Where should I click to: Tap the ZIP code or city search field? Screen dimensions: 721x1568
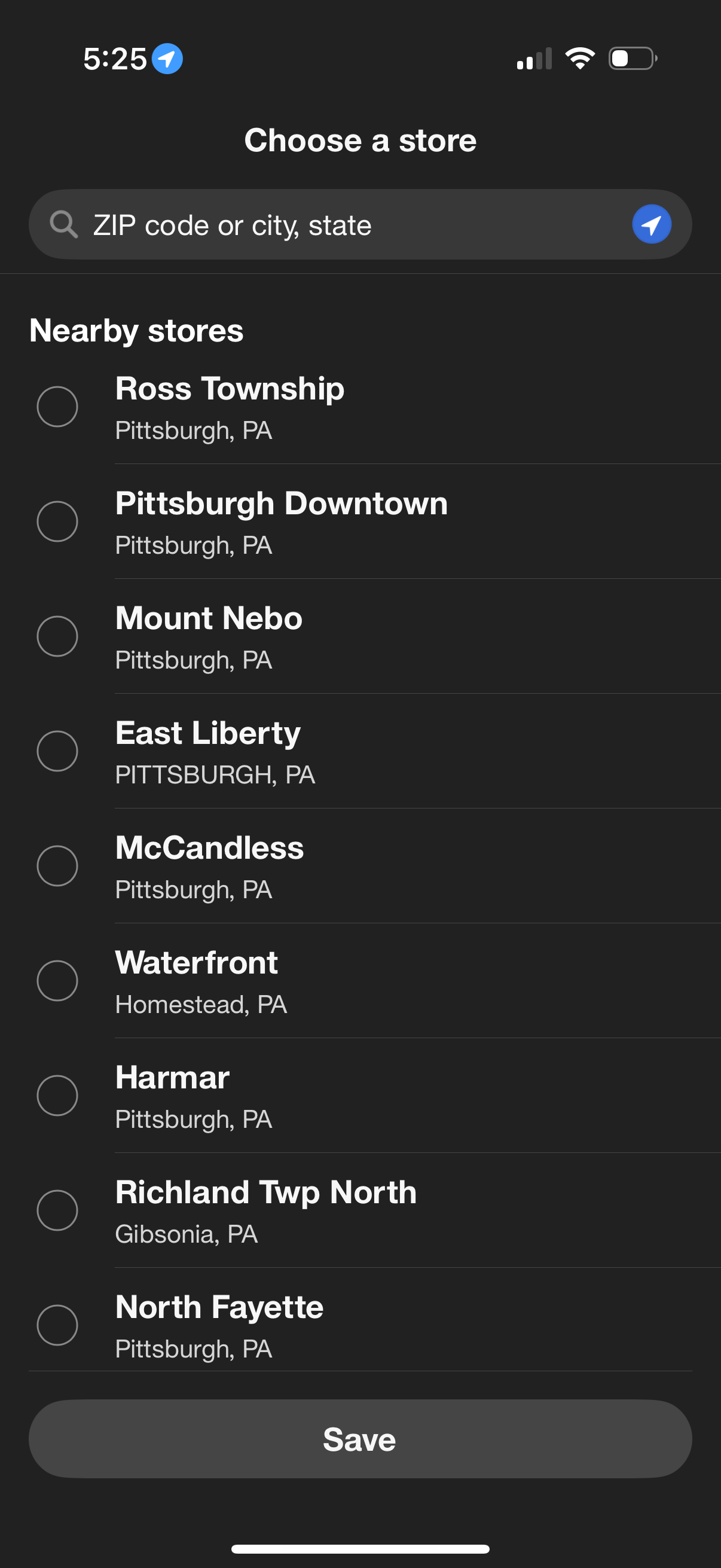coord(341,225)
